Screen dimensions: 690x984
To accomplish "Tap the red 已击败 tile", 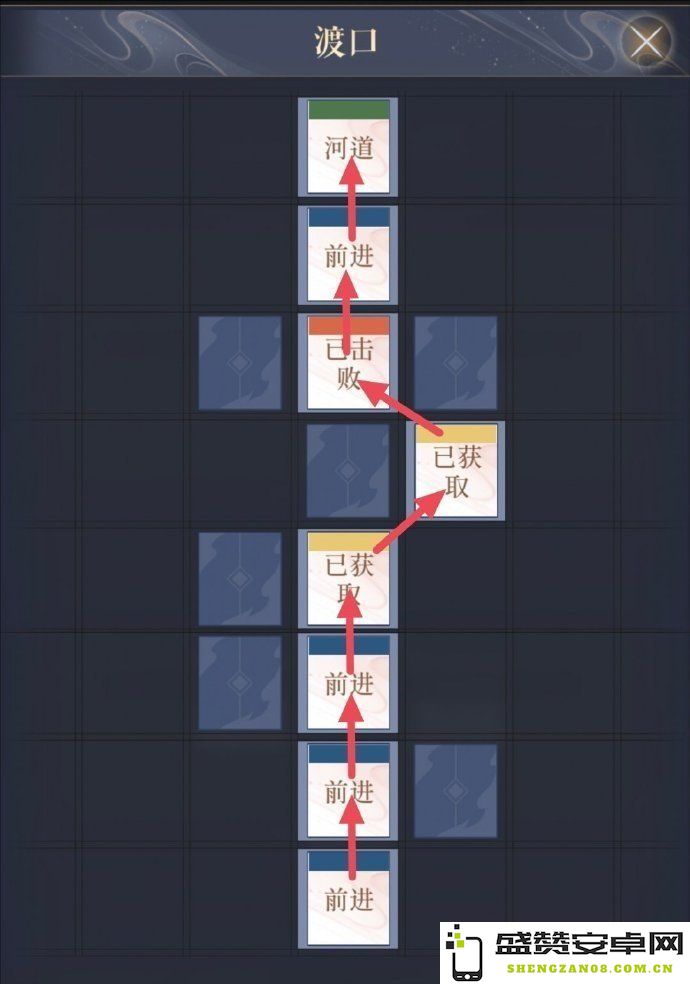I will coord(348,362).
